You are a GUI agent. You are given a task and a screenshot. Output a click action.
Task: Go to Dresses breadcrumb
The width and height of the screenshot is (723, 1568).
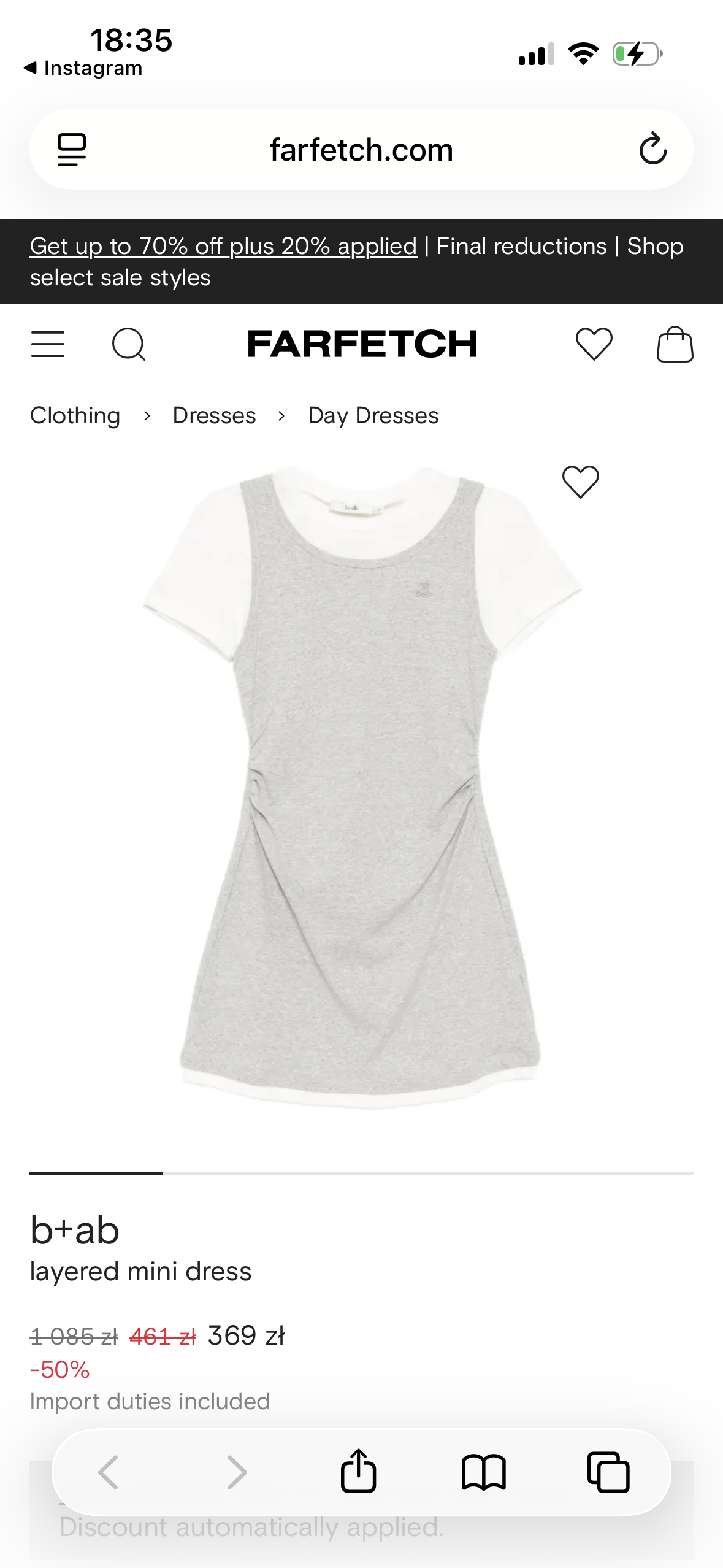214,416
